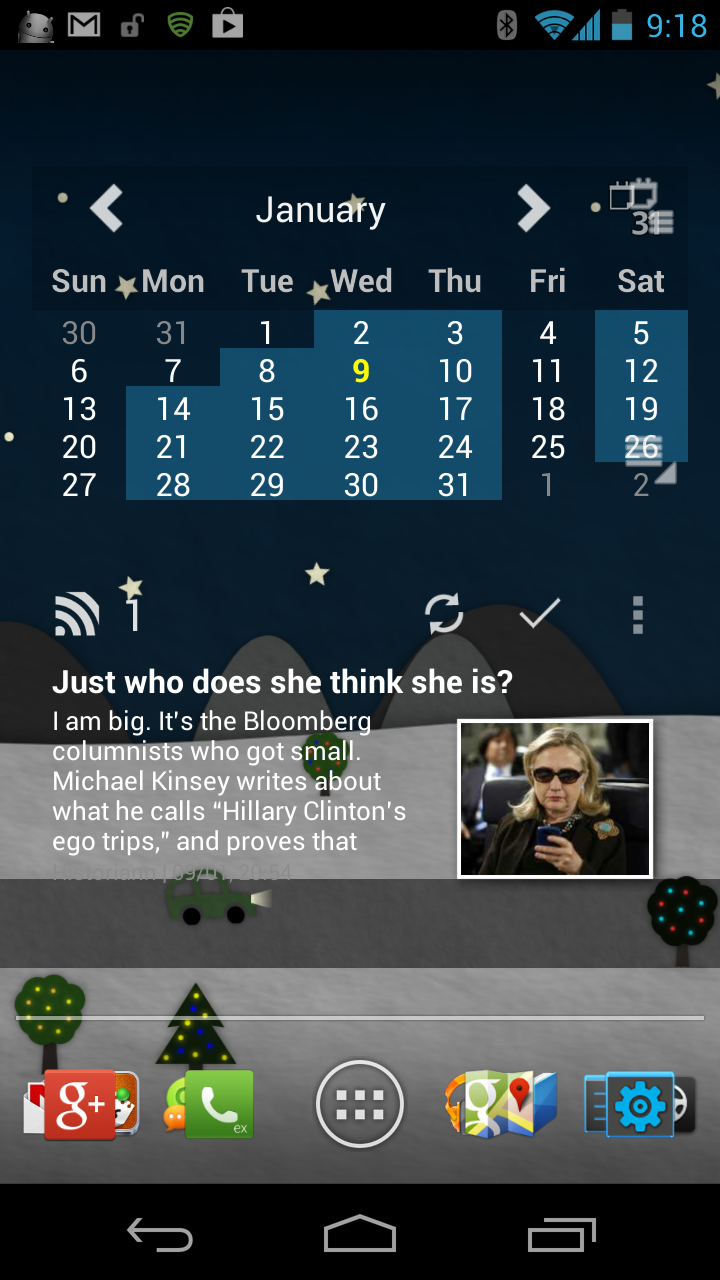
Task: Mark news items as read
Action: coord(540,614)
